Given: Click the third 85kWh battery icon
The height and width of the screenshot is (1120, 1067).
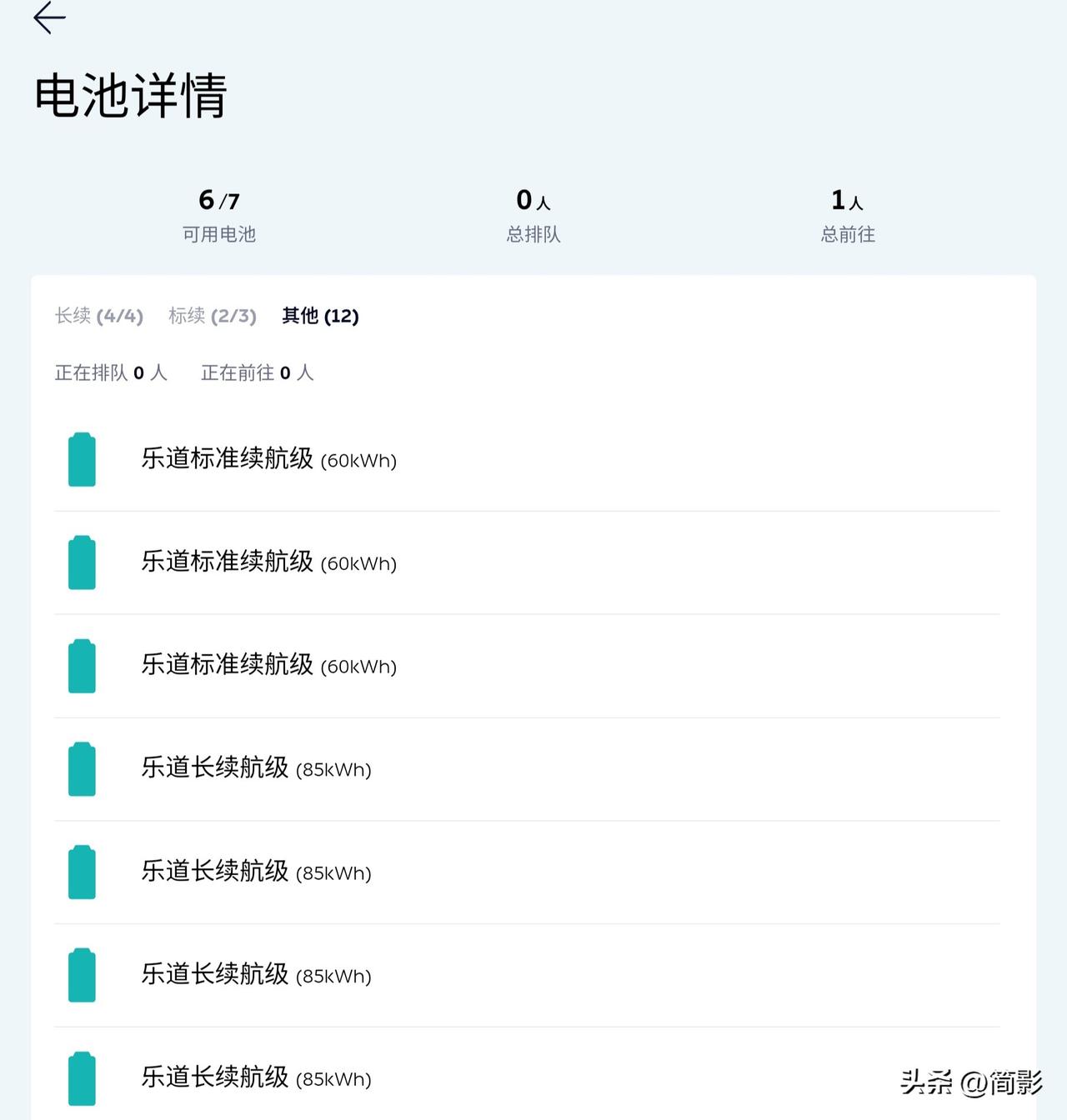Looking at the screenshot, I should (x=81, y=974).
